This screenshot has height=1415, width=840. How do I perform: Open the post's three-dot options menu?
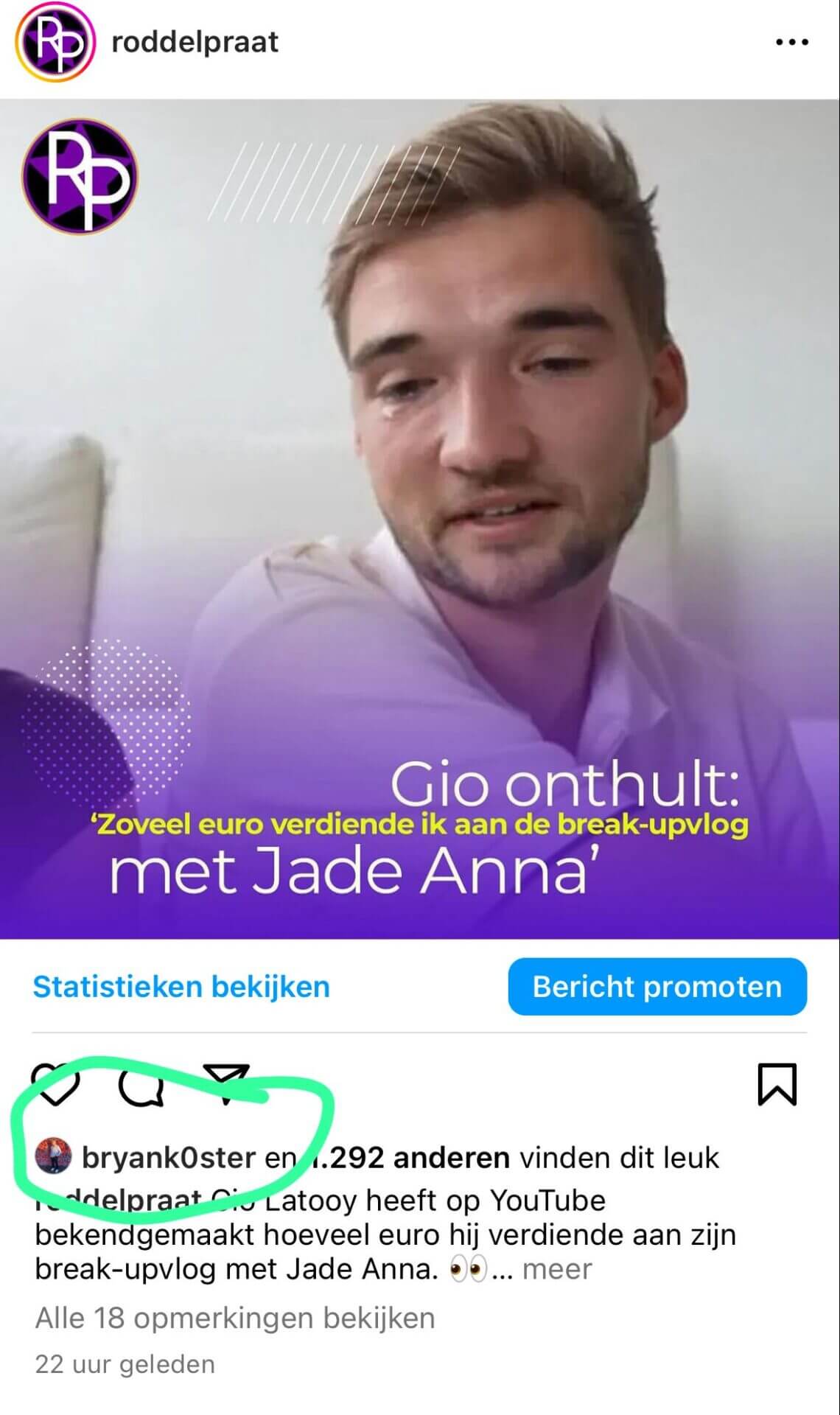pos(791,43)
